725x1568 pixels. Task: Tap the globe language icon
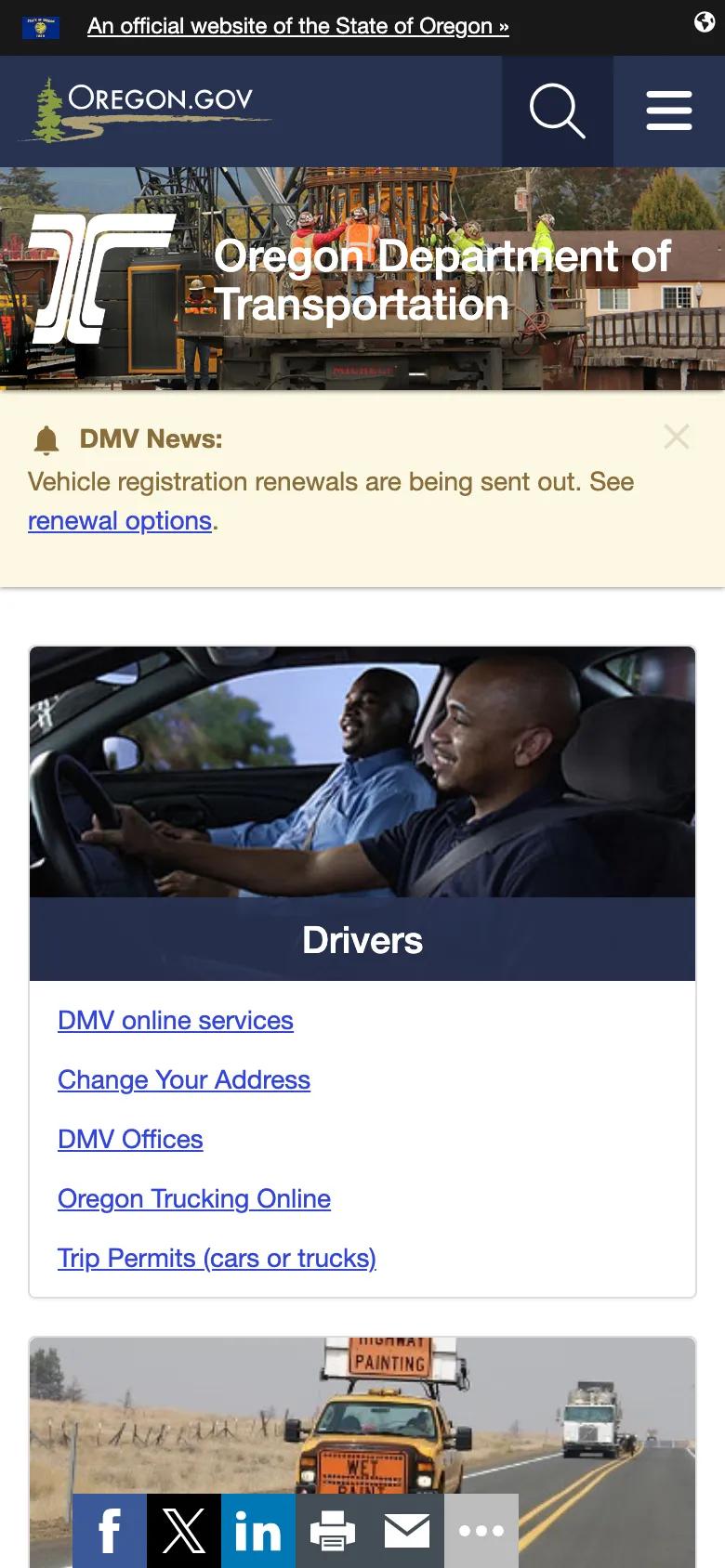[x=705, y=22]
